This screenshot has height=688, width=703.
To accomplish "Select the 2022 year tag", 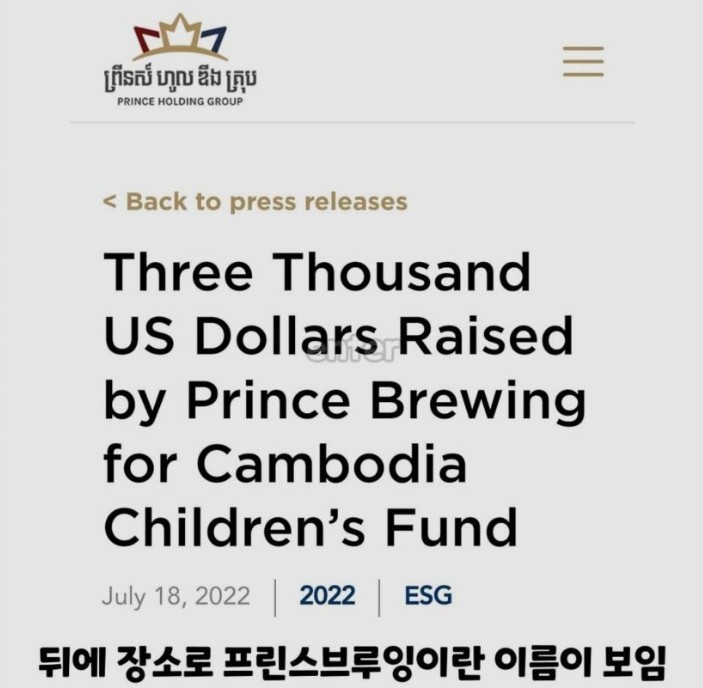I will click(x=327, y=596).
